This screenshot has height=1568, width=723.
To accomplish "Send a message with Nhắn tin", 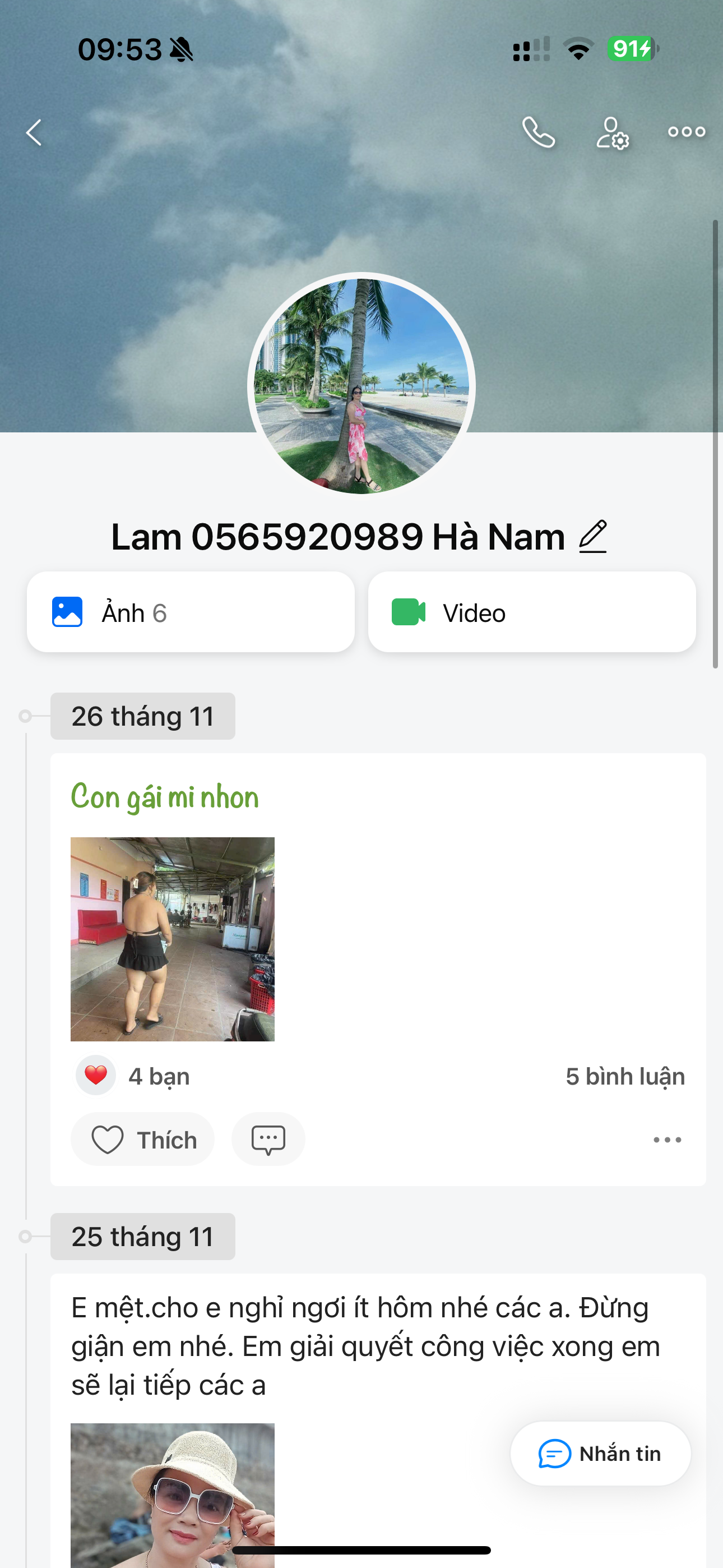I will click(x=601, y=1454).
